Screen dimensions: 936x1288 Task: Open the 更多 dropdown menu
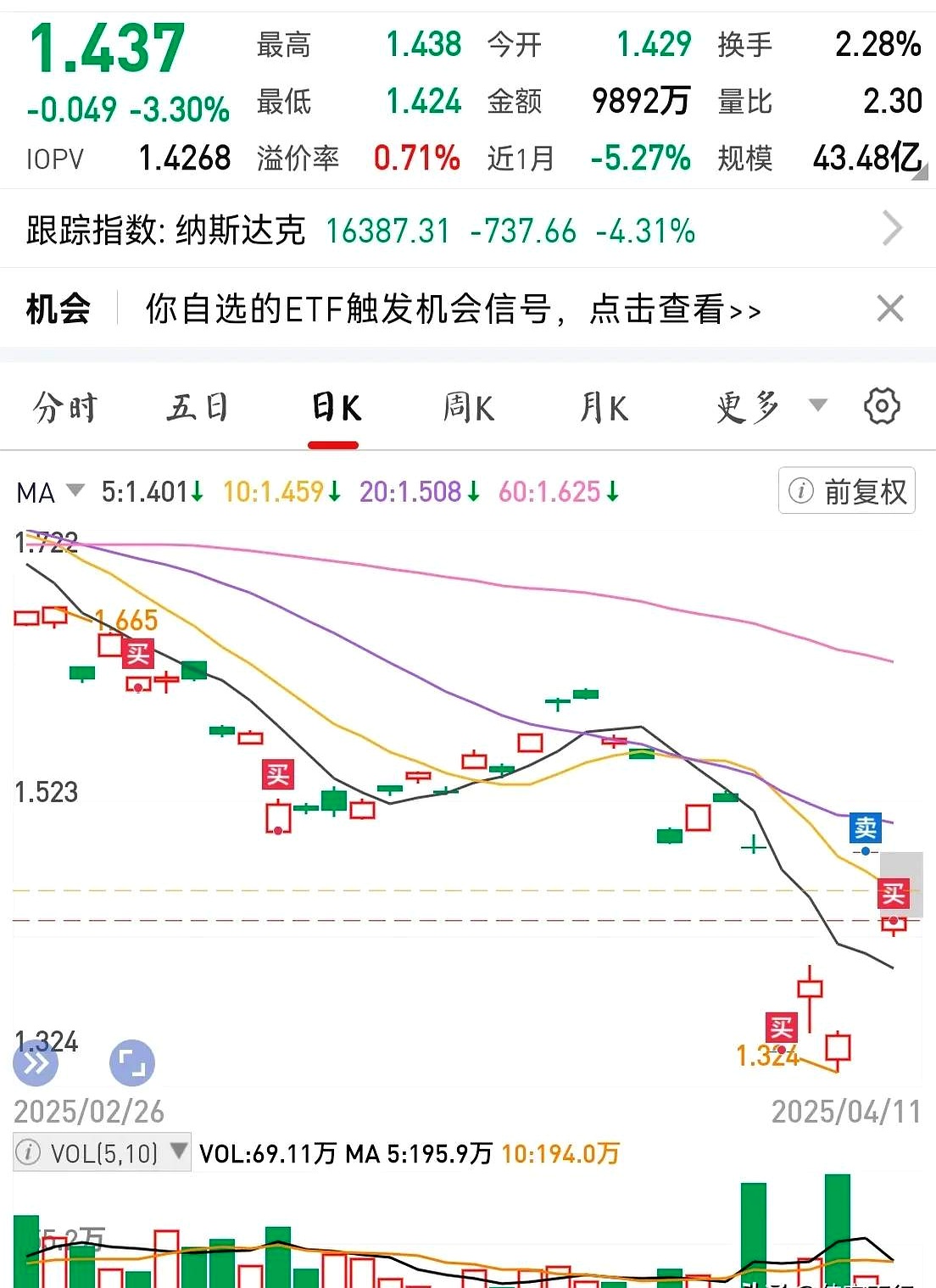(746, 406)
